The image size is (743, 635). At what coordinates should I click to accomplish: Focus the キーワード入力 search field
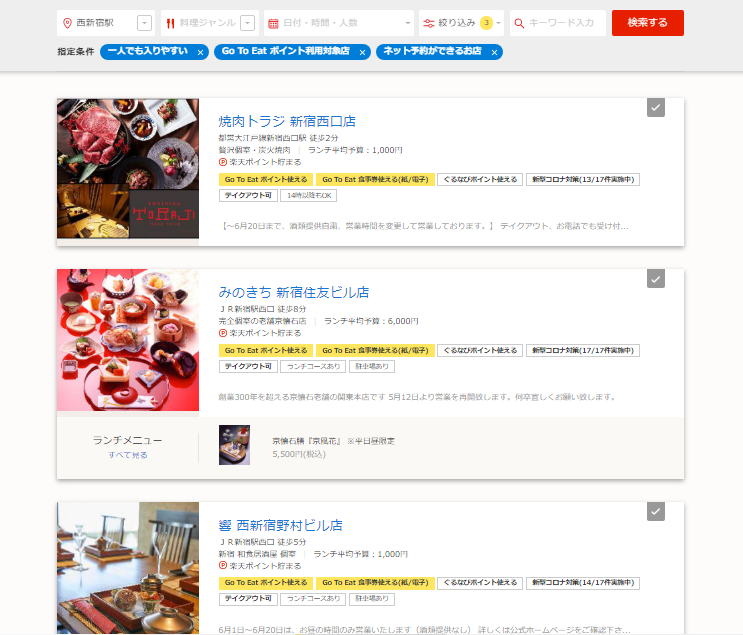click(558, 23)
